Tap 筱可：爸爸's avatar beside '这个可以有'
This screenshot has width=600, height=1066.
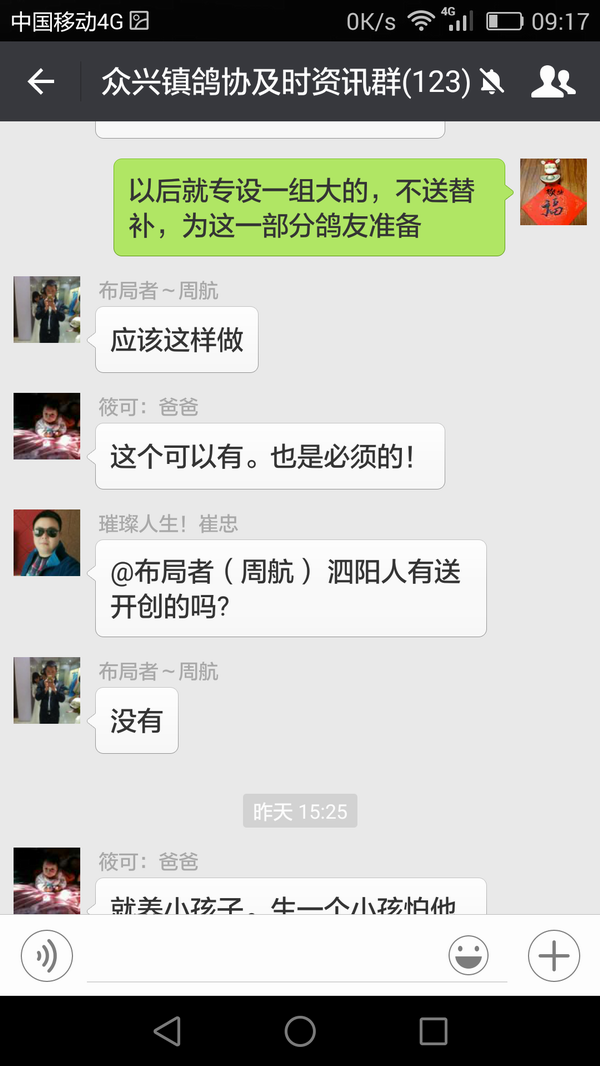point(47,426)
